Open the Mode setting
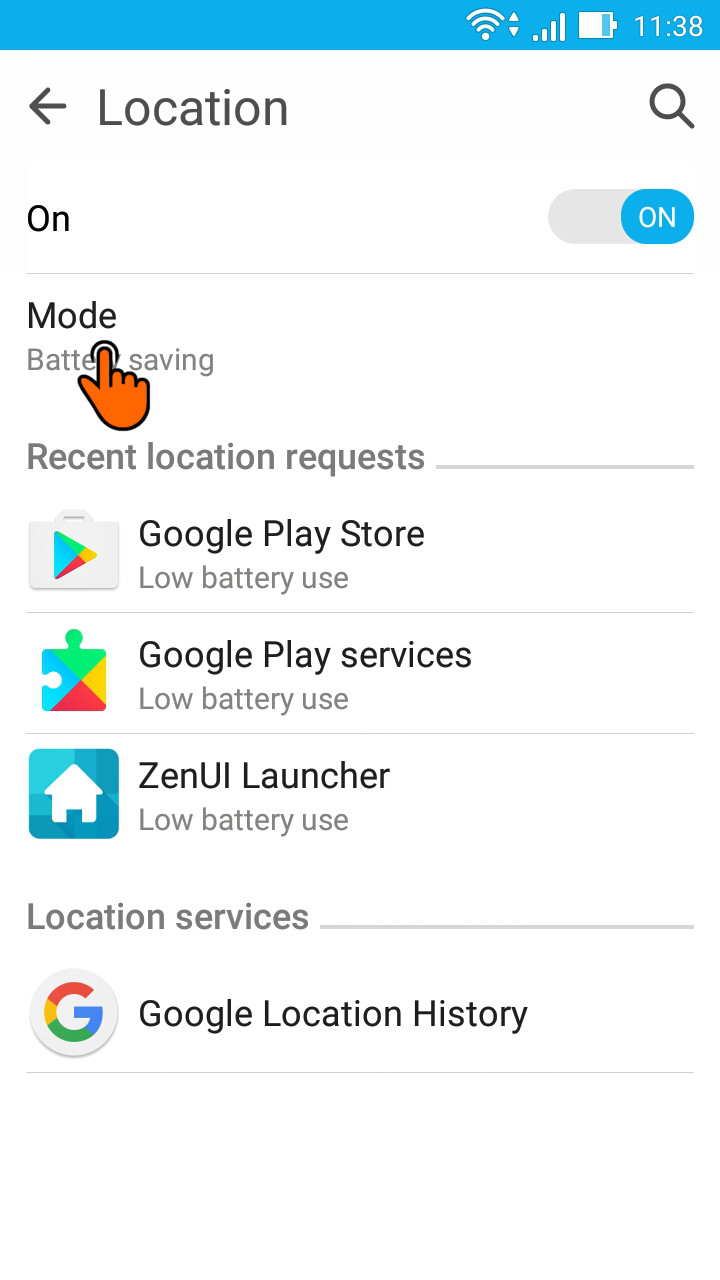 click(360, 336)
